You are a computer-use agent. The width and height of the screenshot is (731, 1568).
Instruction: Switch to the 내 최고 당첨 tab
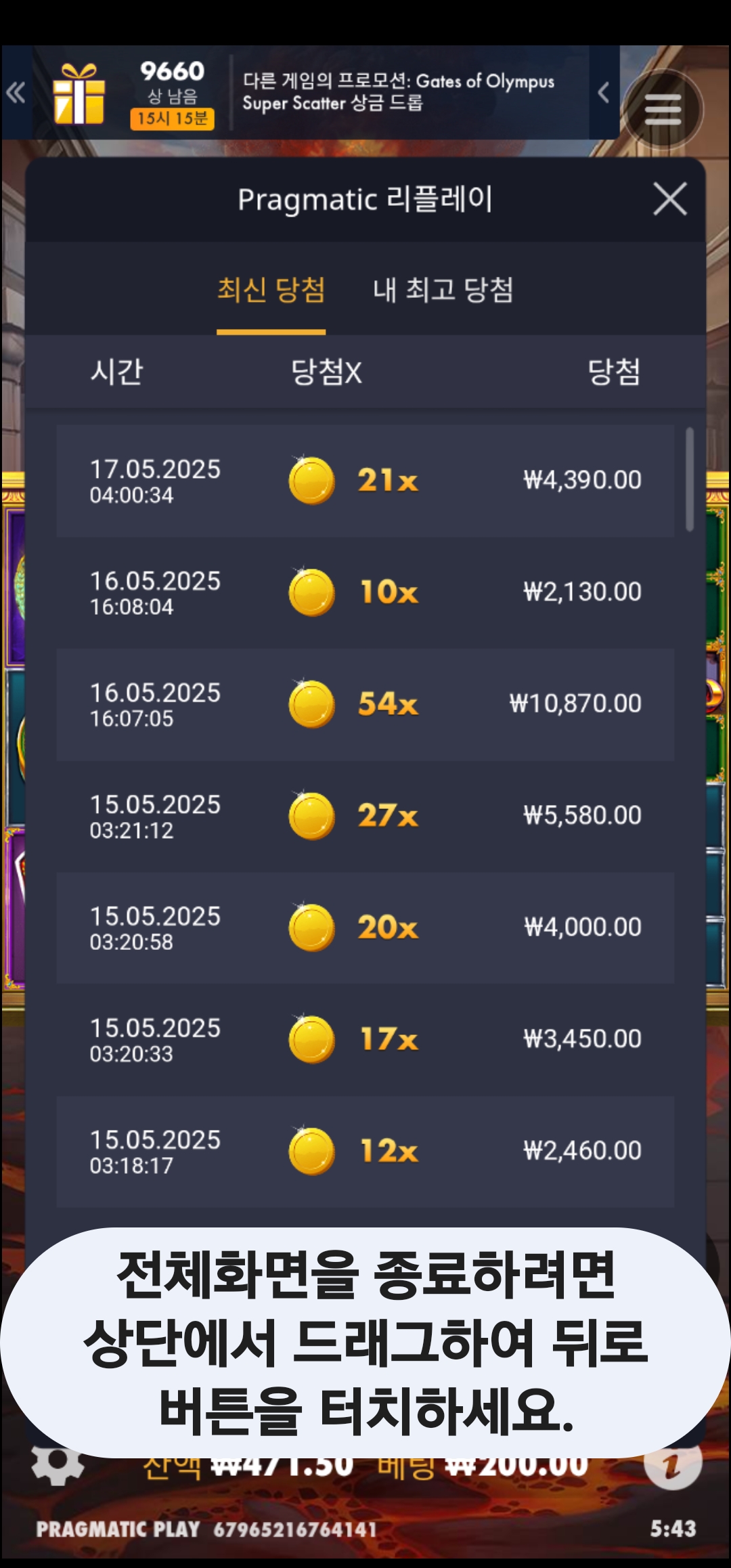pos(443,290)
